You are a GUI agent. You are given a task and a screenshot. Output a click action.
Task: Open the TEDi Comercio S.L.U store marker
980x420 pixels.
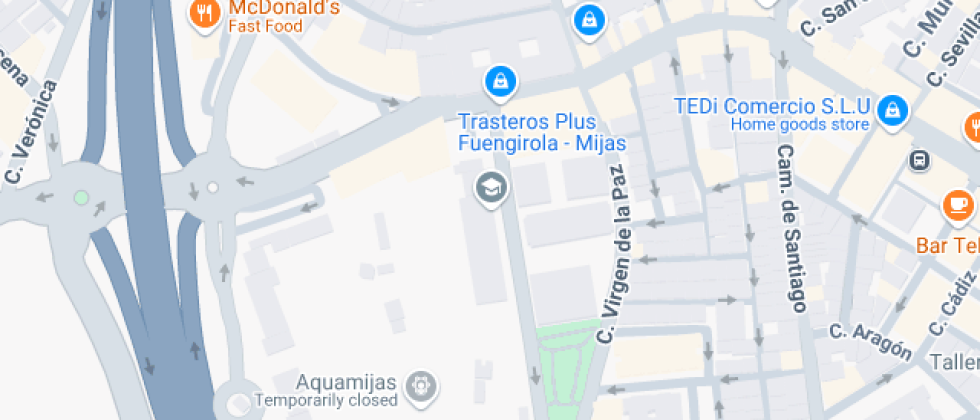893,110
